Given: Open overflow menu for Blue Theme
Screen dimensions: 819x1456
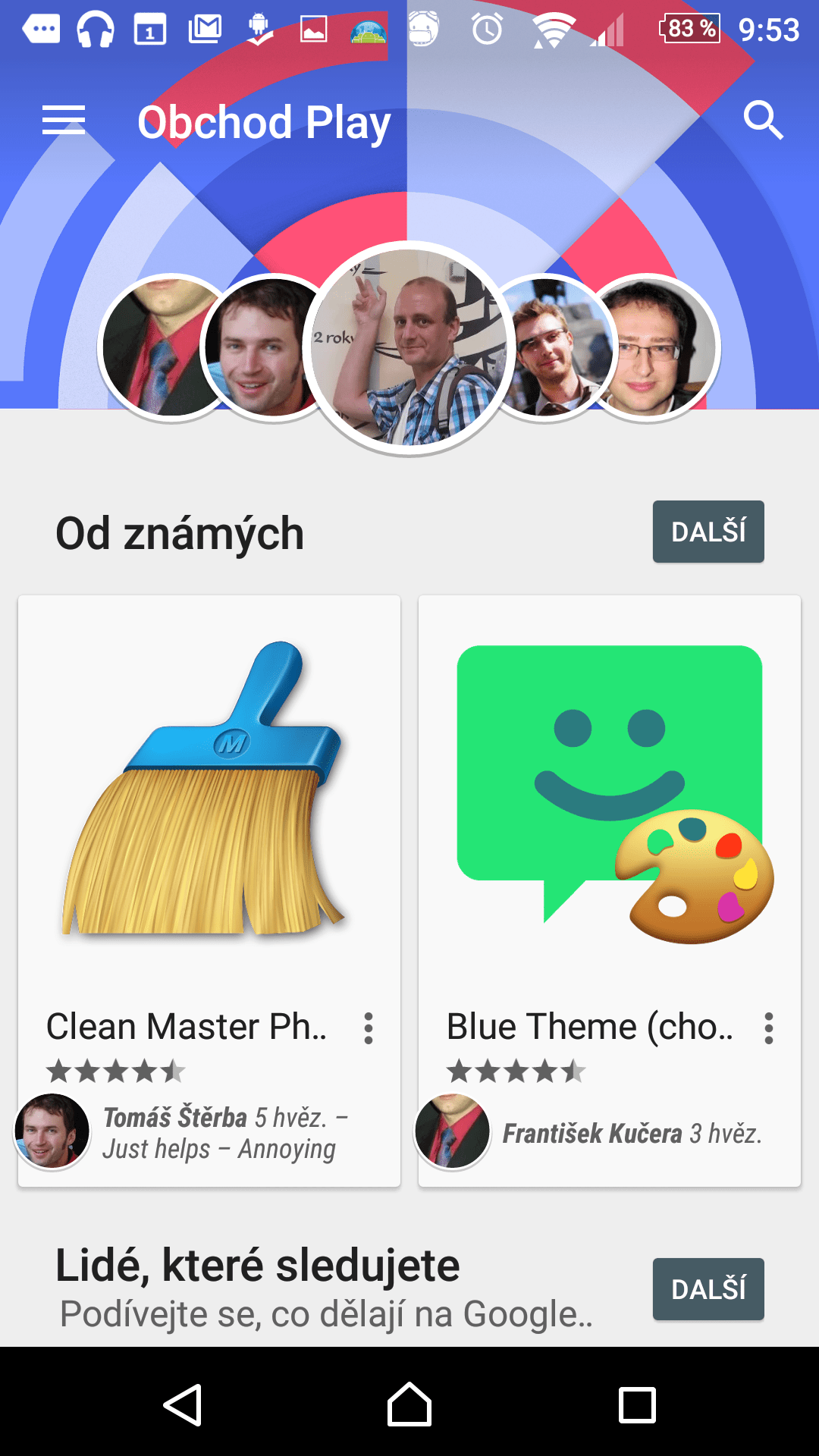Looking at the screenshot, I should (769, 1028).
